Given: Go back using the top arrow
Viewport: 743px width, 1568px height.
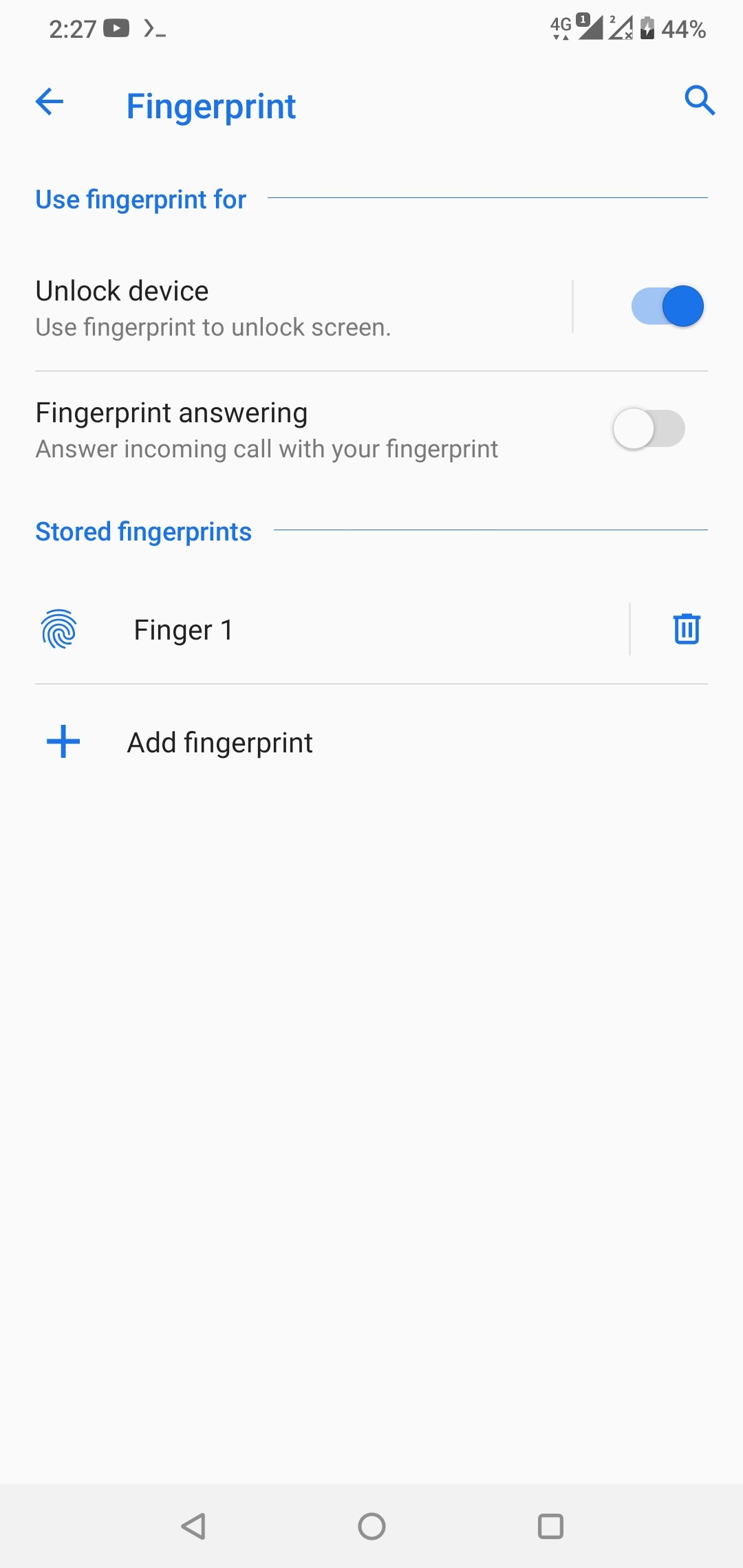Looking at the screenshot, I should click(50, 102).
